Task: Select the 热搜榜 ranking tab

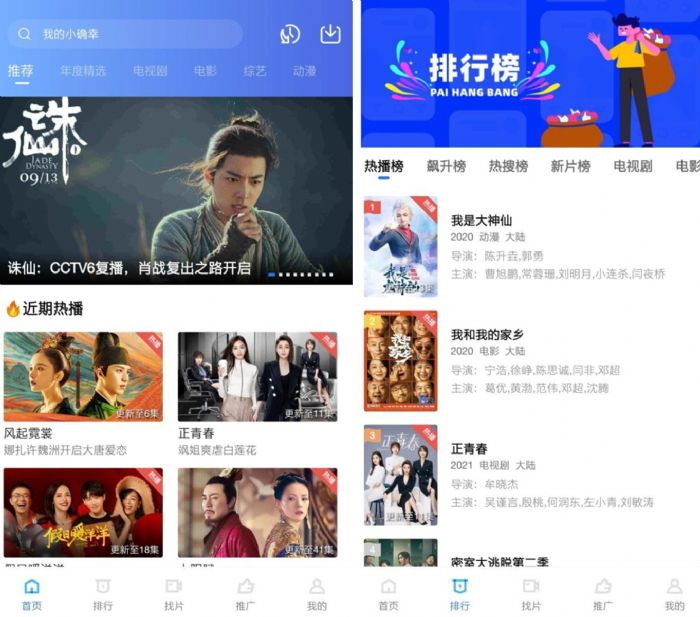Action: coord(508,166)
